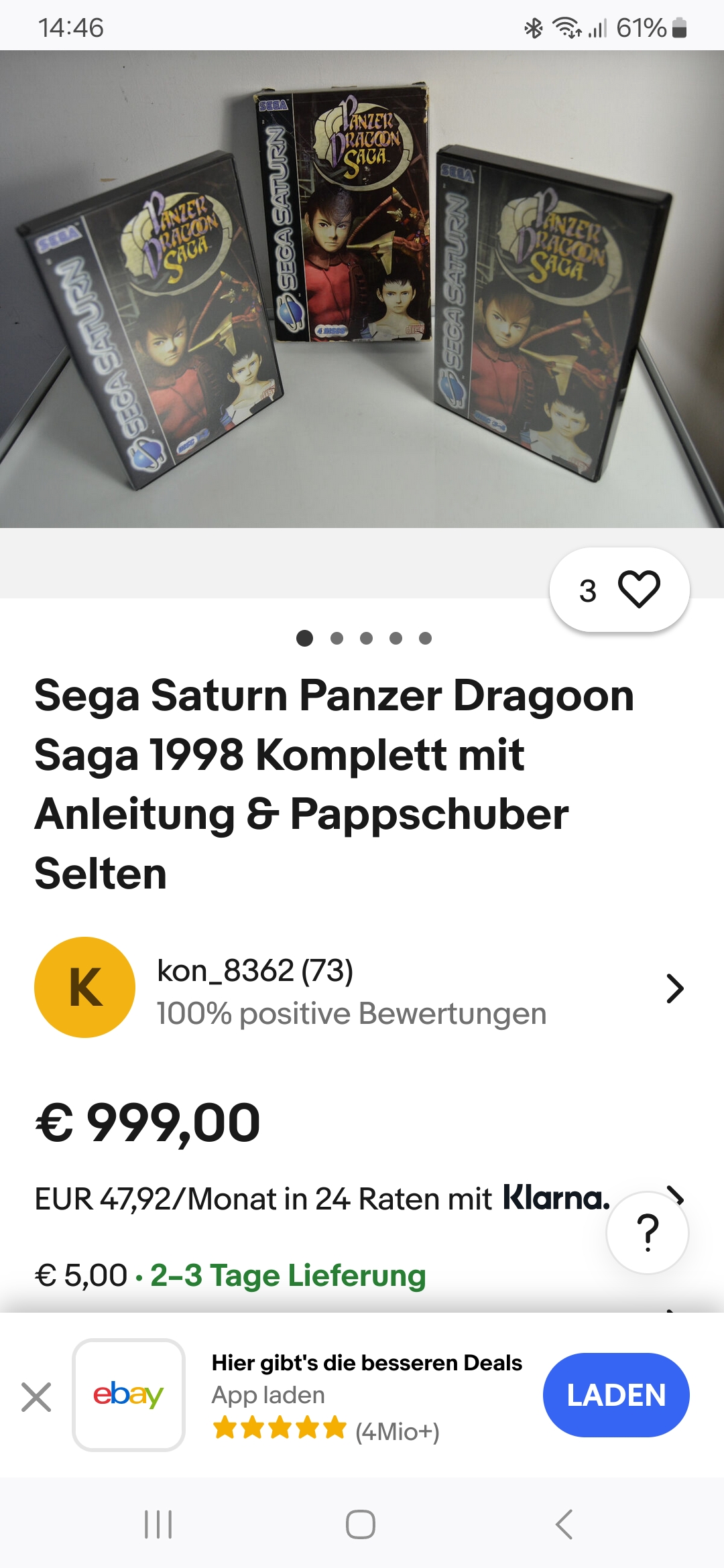
Task: Go back with the system back button
Action: click(564, 1524)
